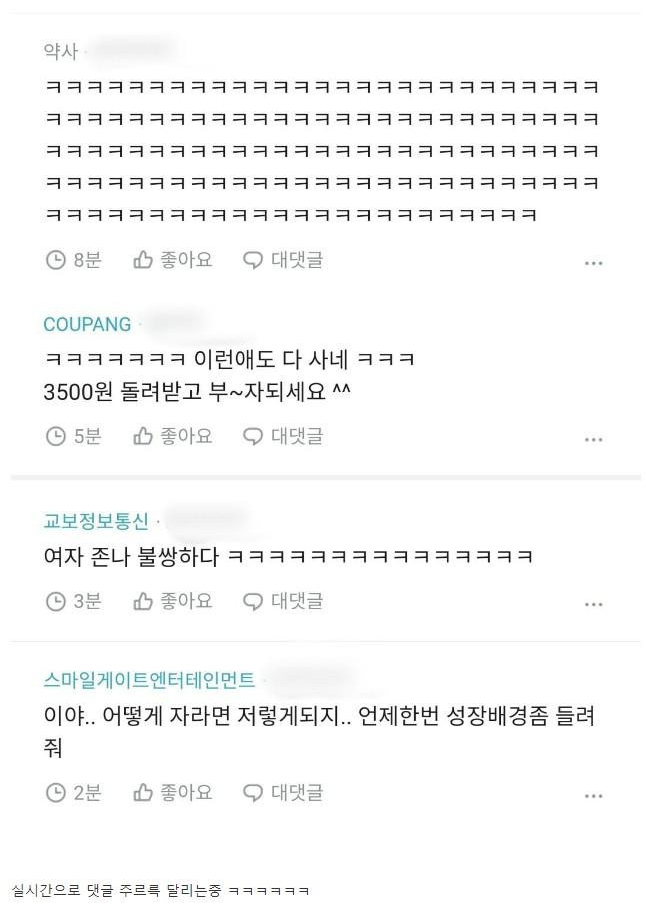Reply to the 스마일게이트엔터테인먼트 comment
This screenshot has width=646, height=904.
(283, 792)
